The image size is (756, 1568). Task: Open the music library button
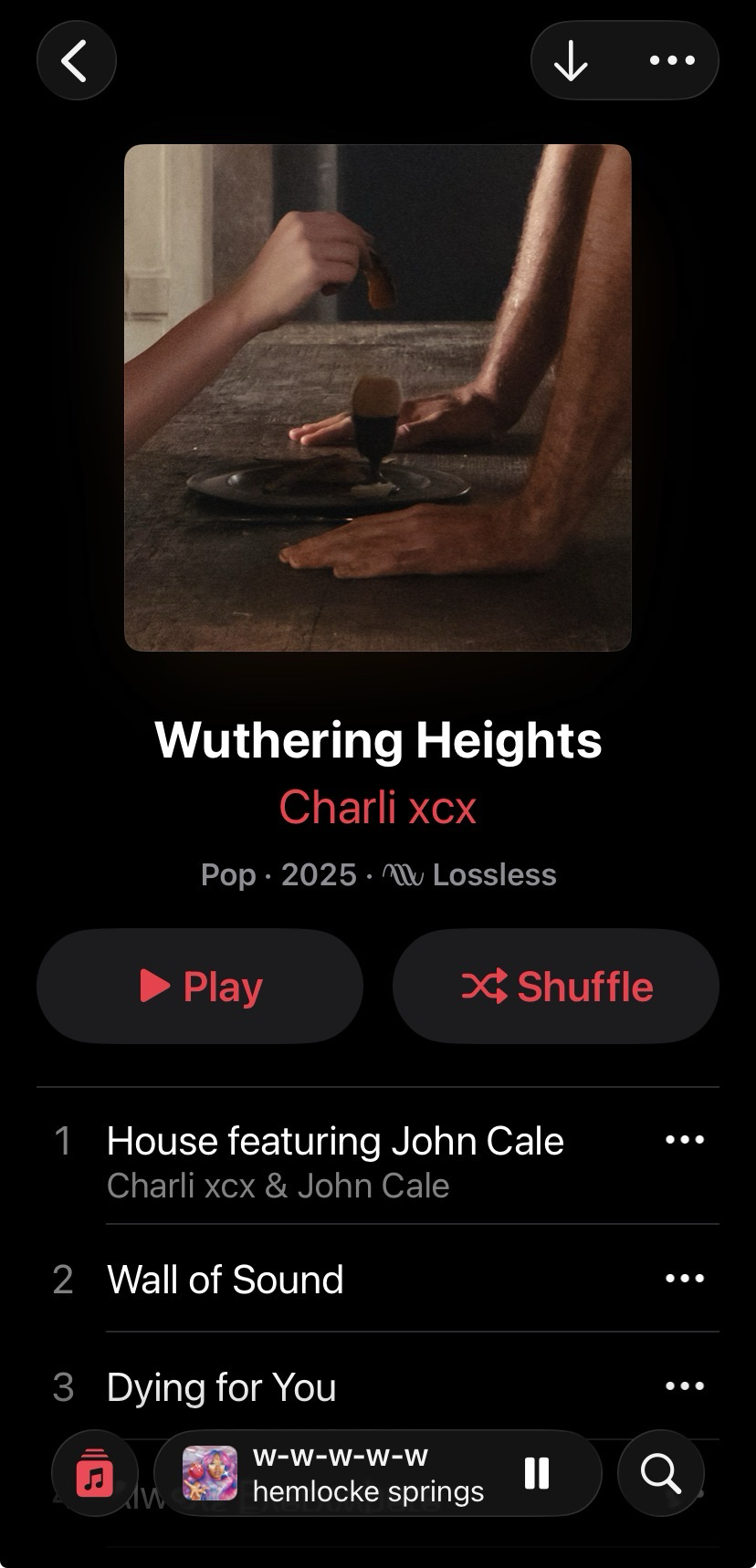tap(95, 1473)
